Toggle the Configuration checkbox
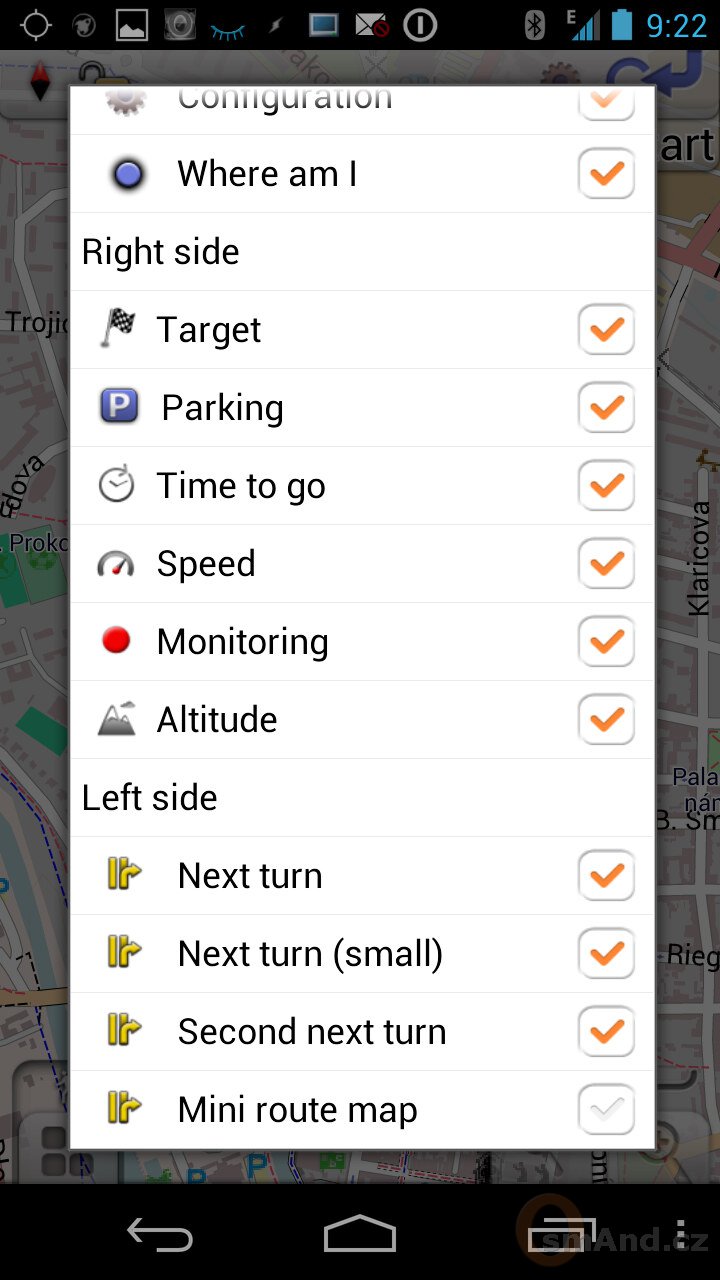This screenshot has width=720, height=1280. tap(606, 104)
